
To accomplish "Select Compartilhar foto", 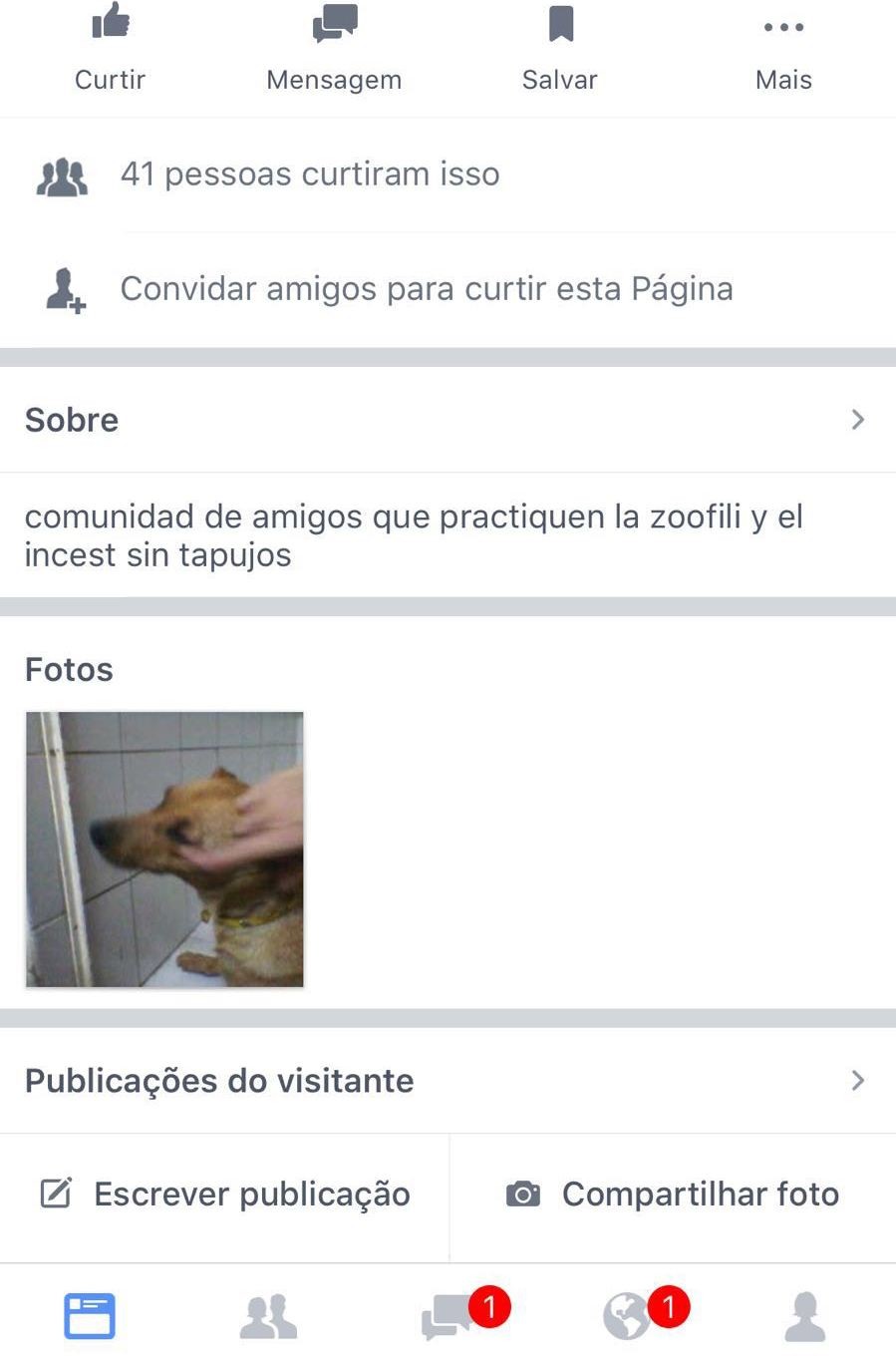I will tap(674, 1195).
